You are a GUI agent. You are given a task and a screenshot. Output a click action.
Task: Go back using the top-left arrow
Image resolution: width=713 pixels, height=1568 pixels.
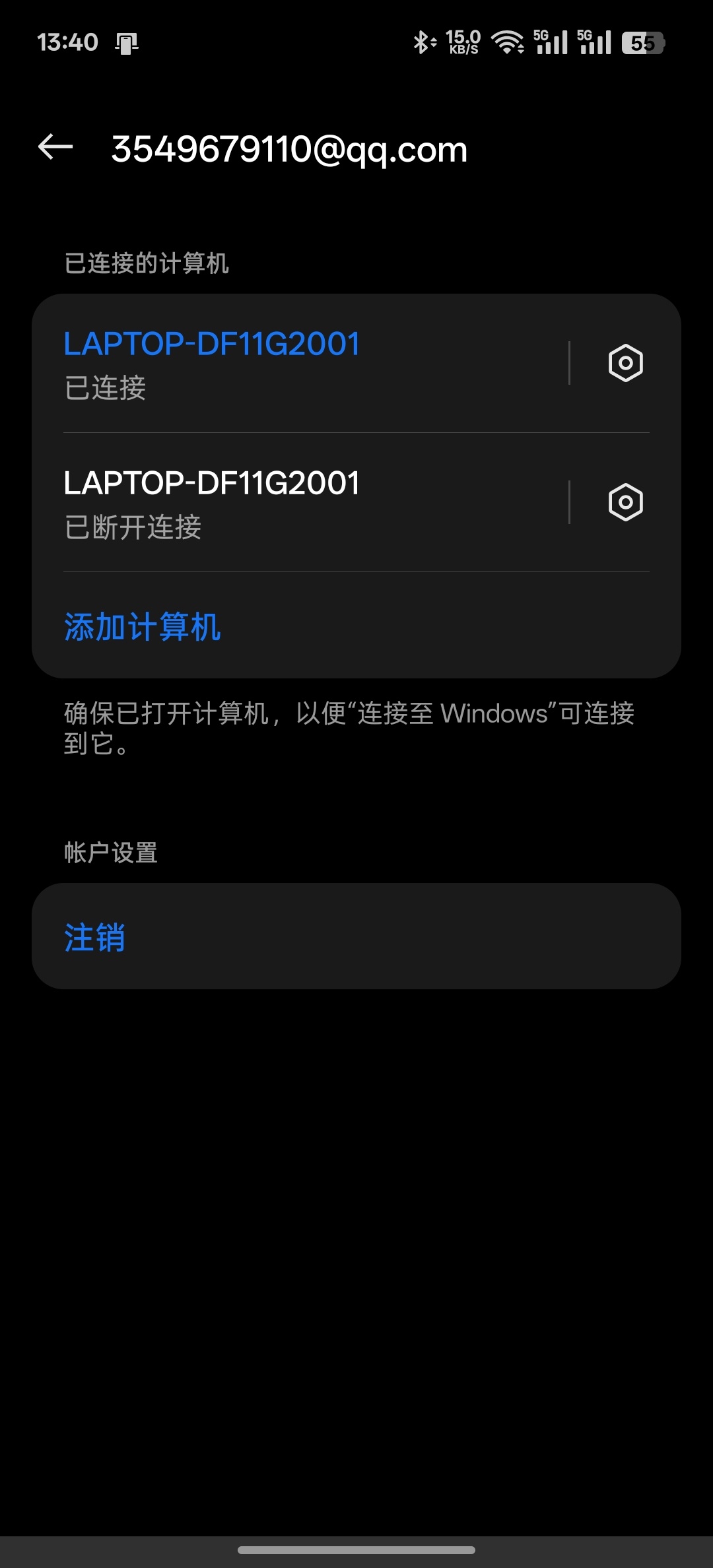pyautogui.click(x=55, y=147)
